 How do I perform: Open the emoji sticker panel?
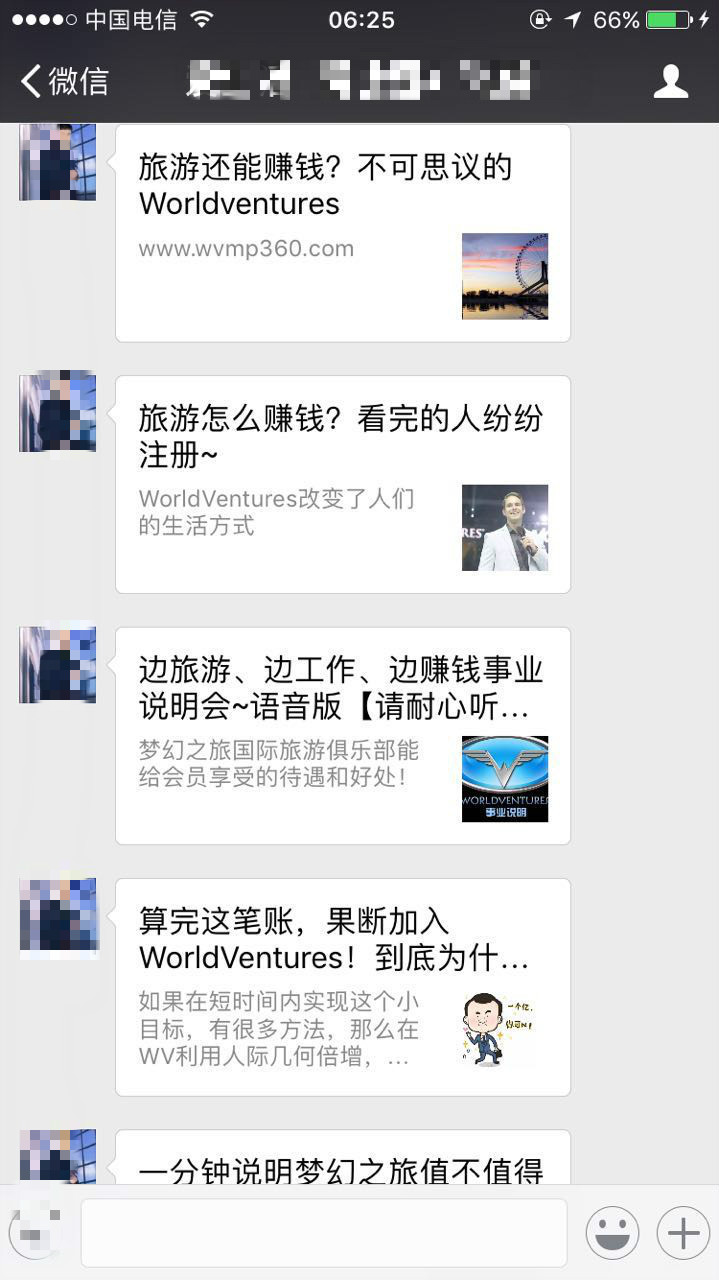[x=612, y=1233]
